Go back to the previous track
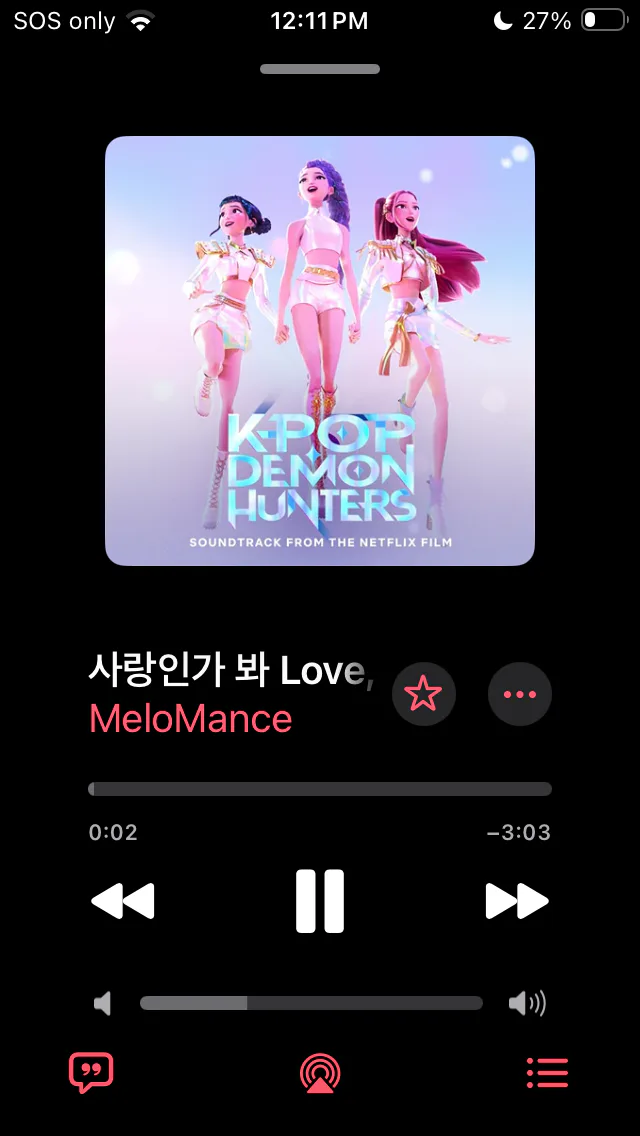 click(x=123, y=901)
